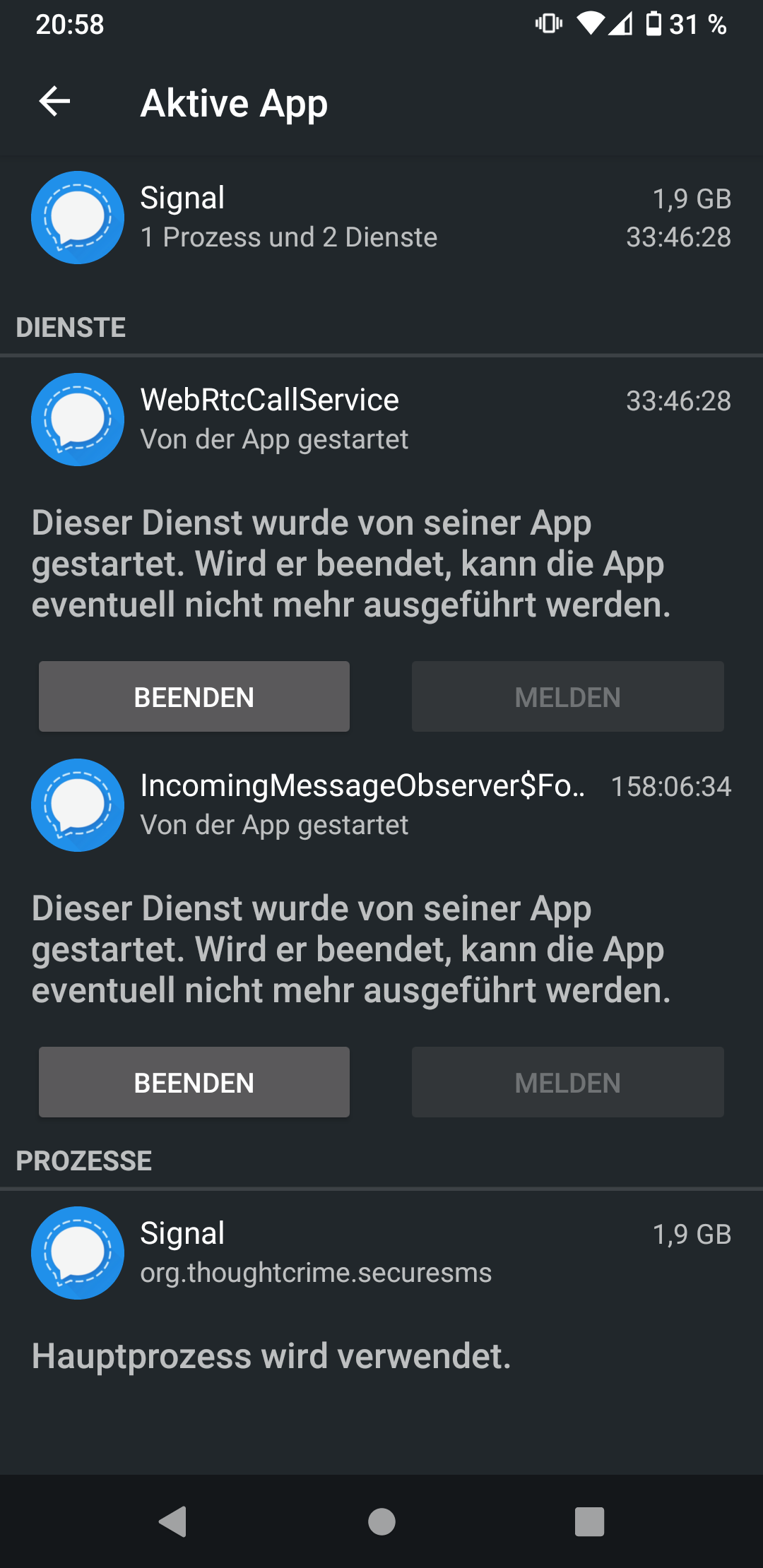Screen dimensions: 763x1568
Task: Open recent apps from navigation bar
Action: click(589, 1521)
